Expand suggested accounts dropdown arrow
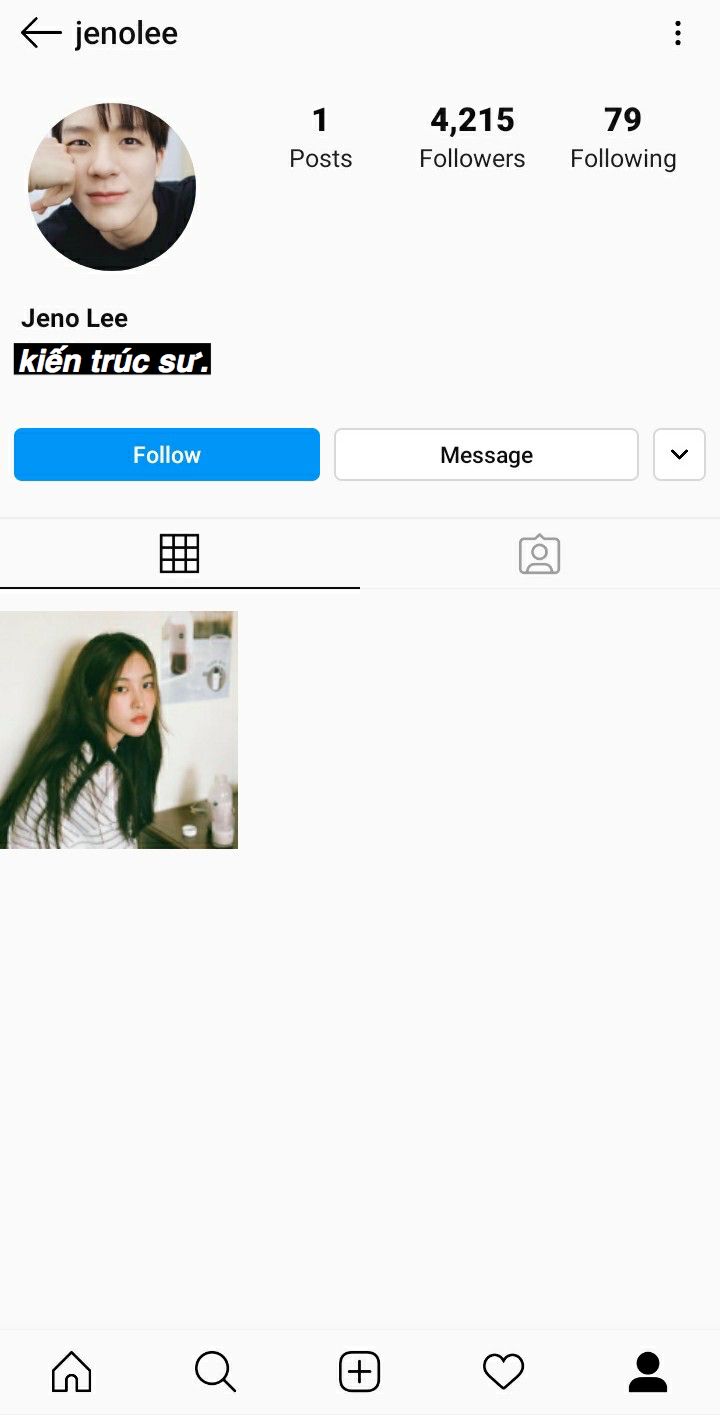Screen dimensions: 720x1415 679,455
